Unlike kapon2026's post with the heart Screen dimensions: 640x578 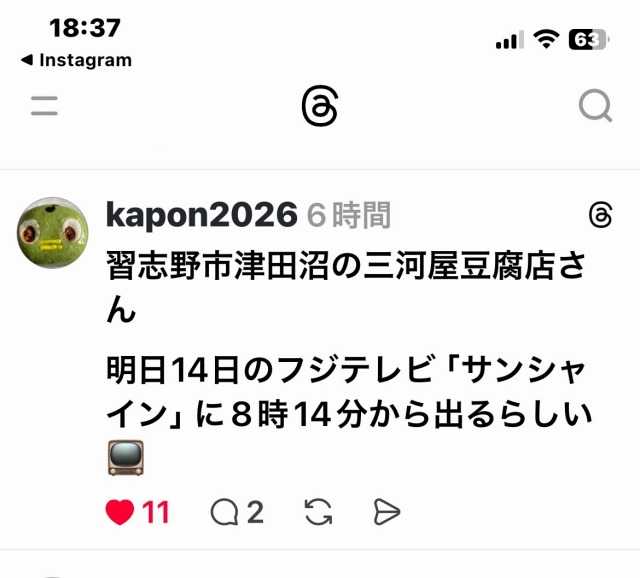pyautogui.click(x=121, y=513)
